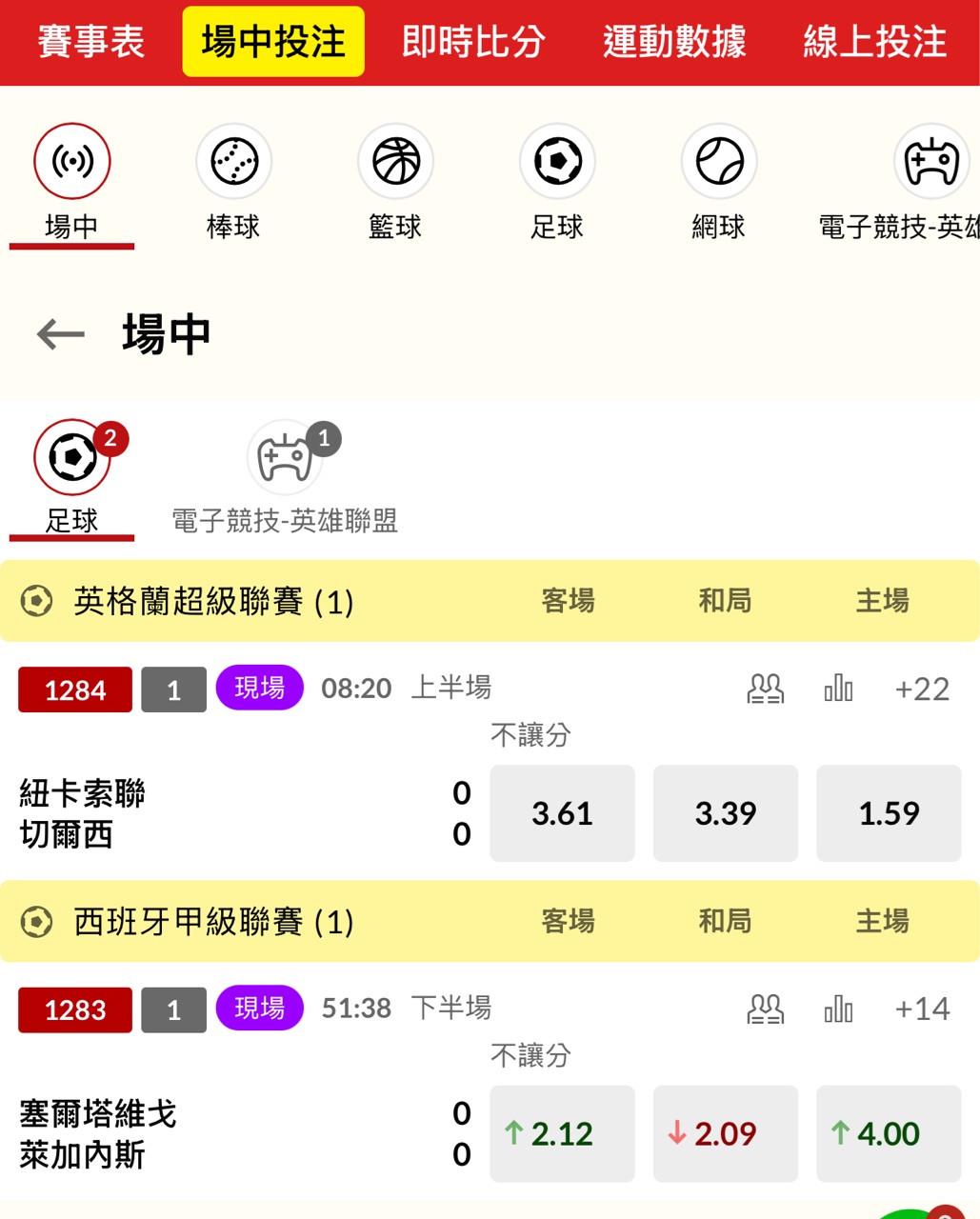
Task: Pick the 4.00 home odds for 萊加內斯
Action: tap(889, 1133)
